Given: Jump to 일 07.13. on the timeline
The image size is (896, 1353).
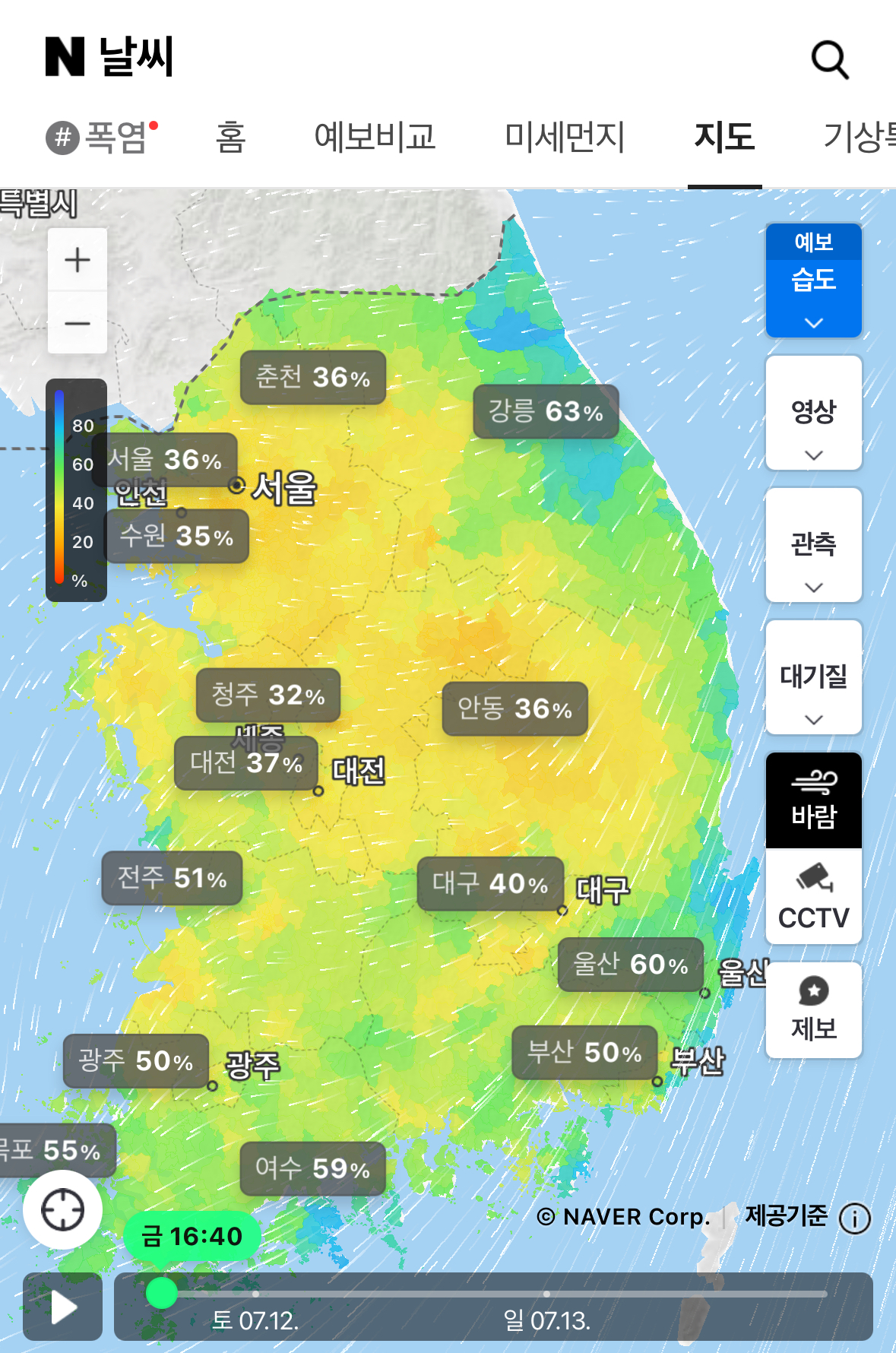Looking at the screenshot, I should click(546, 1294).
